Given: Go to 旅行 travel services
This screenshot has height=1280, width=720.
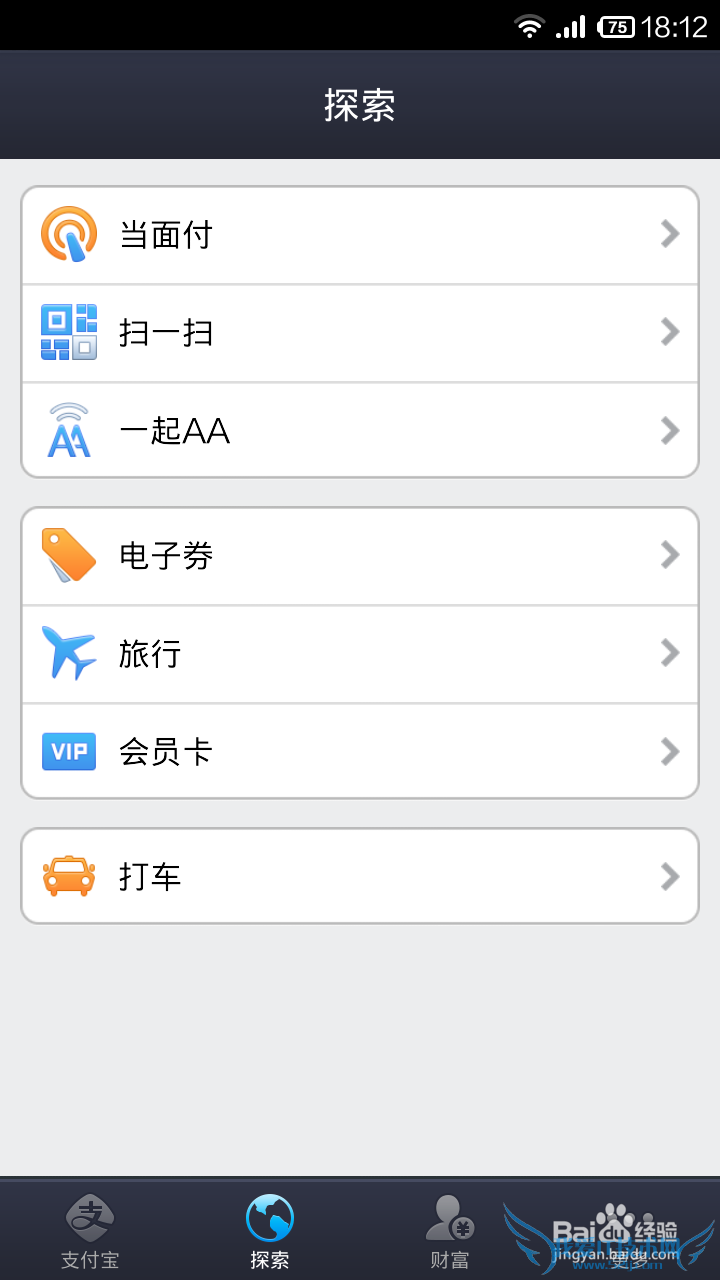Looking at the screenshot, I should [x=360, y=654].
